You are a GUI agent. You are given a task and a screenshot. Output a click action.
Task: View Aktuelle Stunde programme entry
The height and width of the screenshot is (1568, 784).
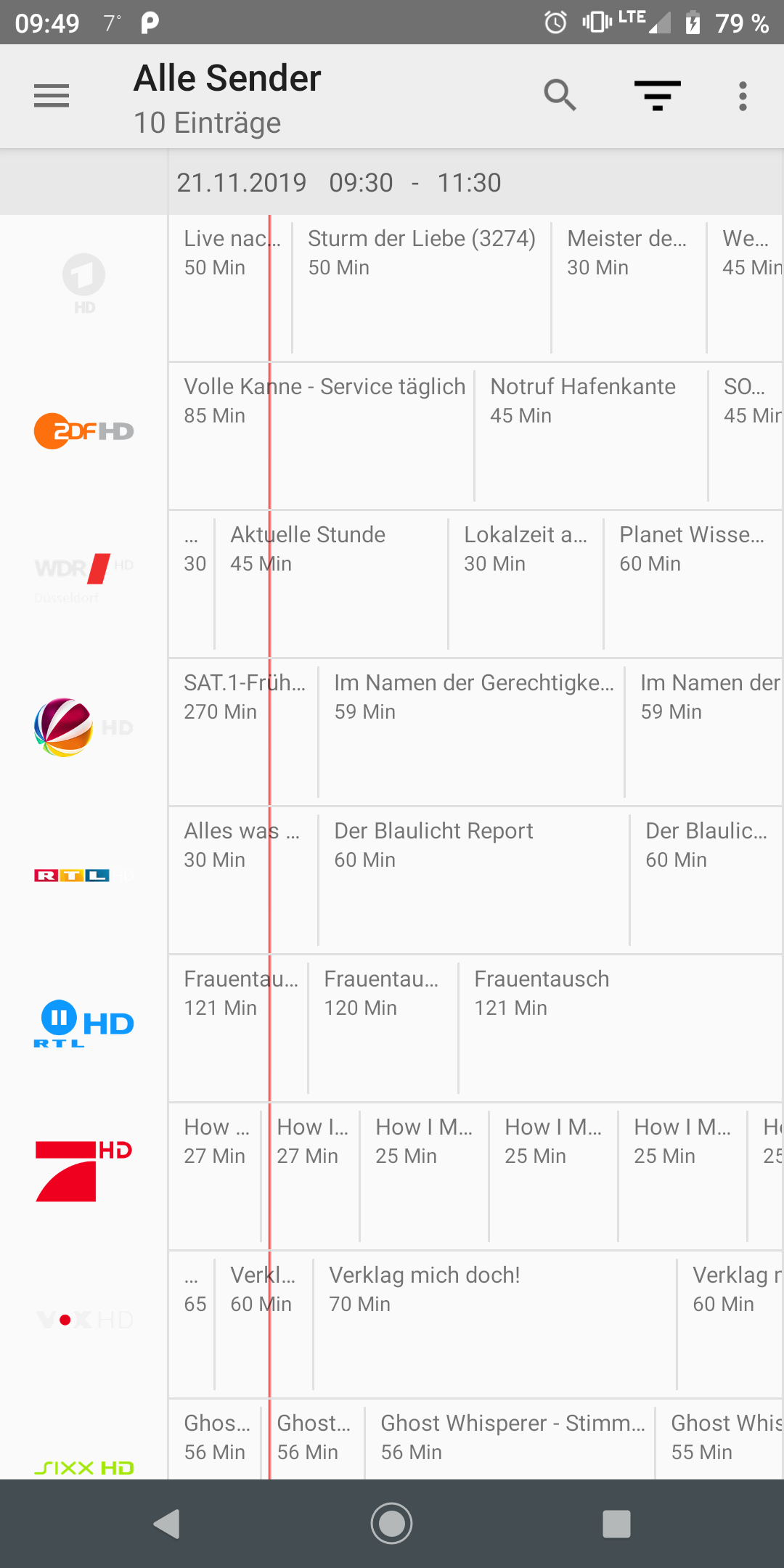pyautogui.click(x=332, y=584)
